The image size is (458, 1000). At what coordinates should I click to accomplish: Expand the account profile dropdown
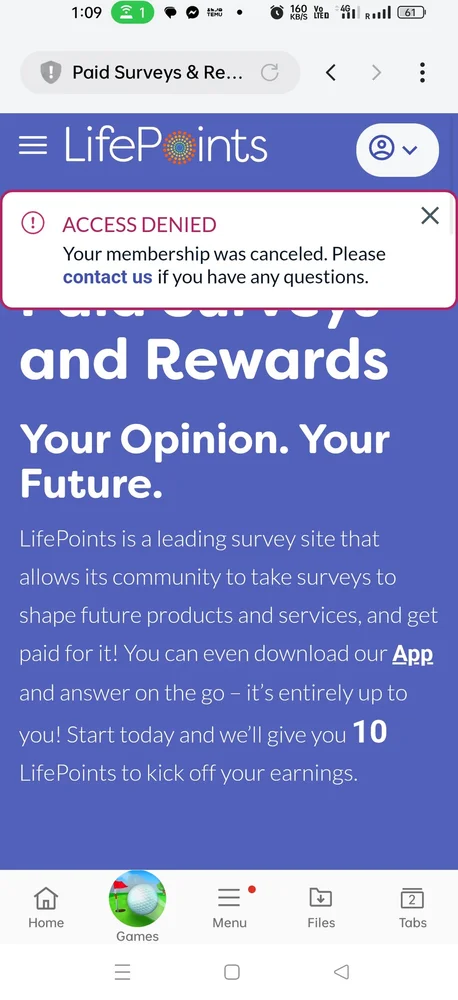coord(397,150)
